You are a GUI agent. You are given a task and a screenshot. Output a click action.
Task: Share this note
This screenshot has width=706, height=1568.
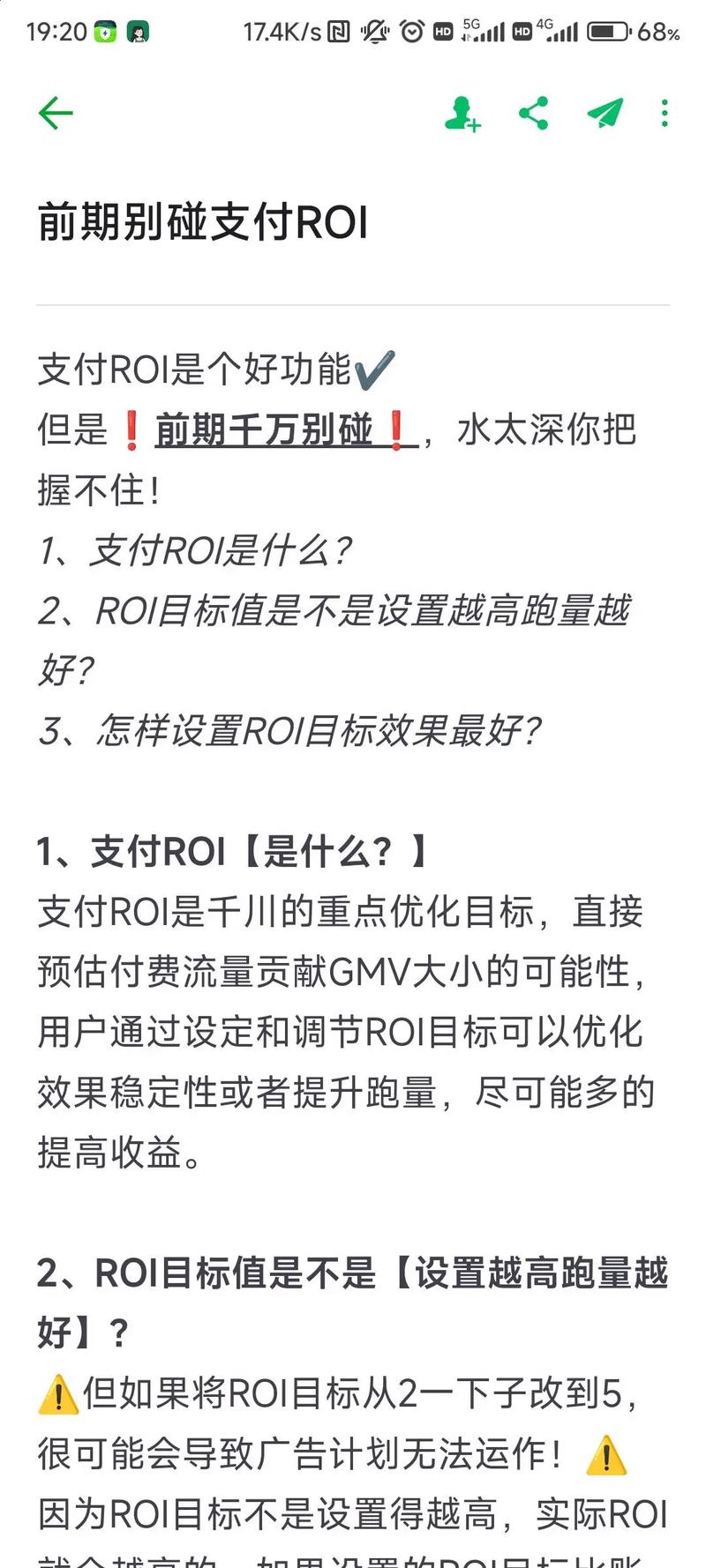533,113
